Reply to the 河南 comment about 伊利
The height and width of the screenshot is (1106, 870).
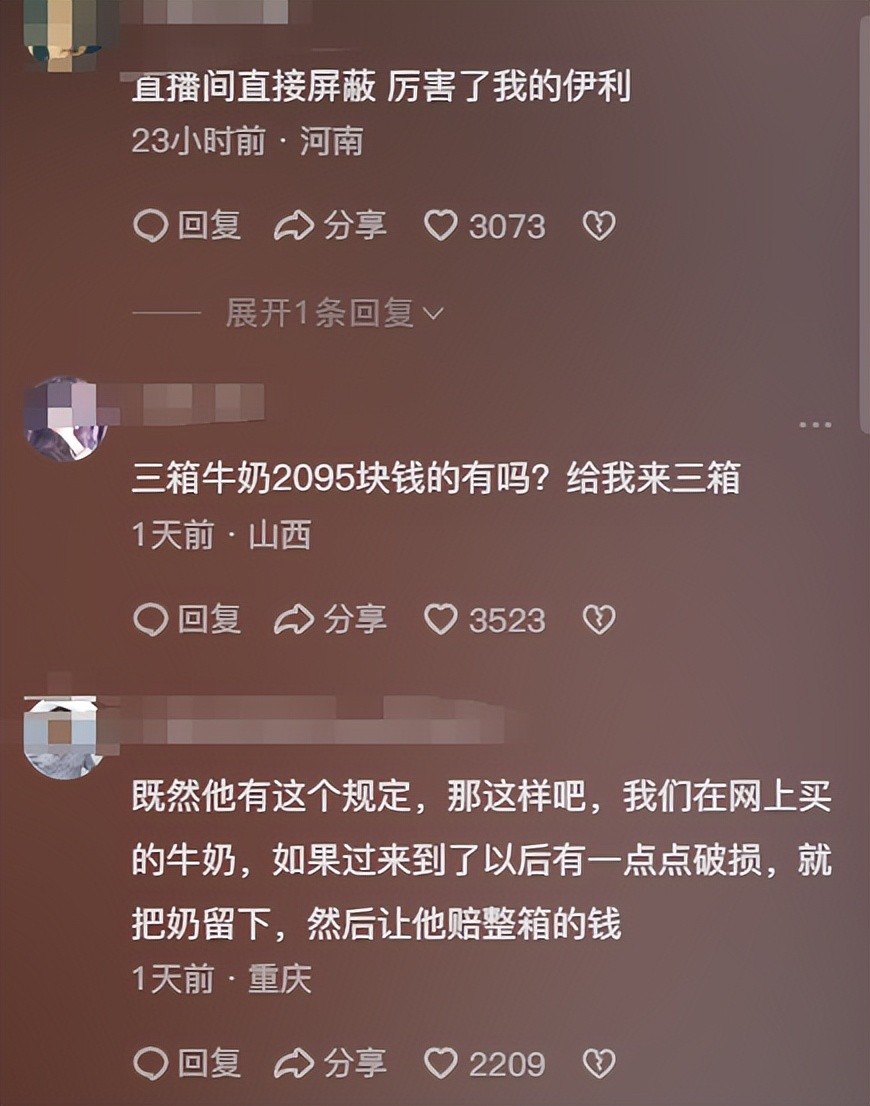(187, 226)
